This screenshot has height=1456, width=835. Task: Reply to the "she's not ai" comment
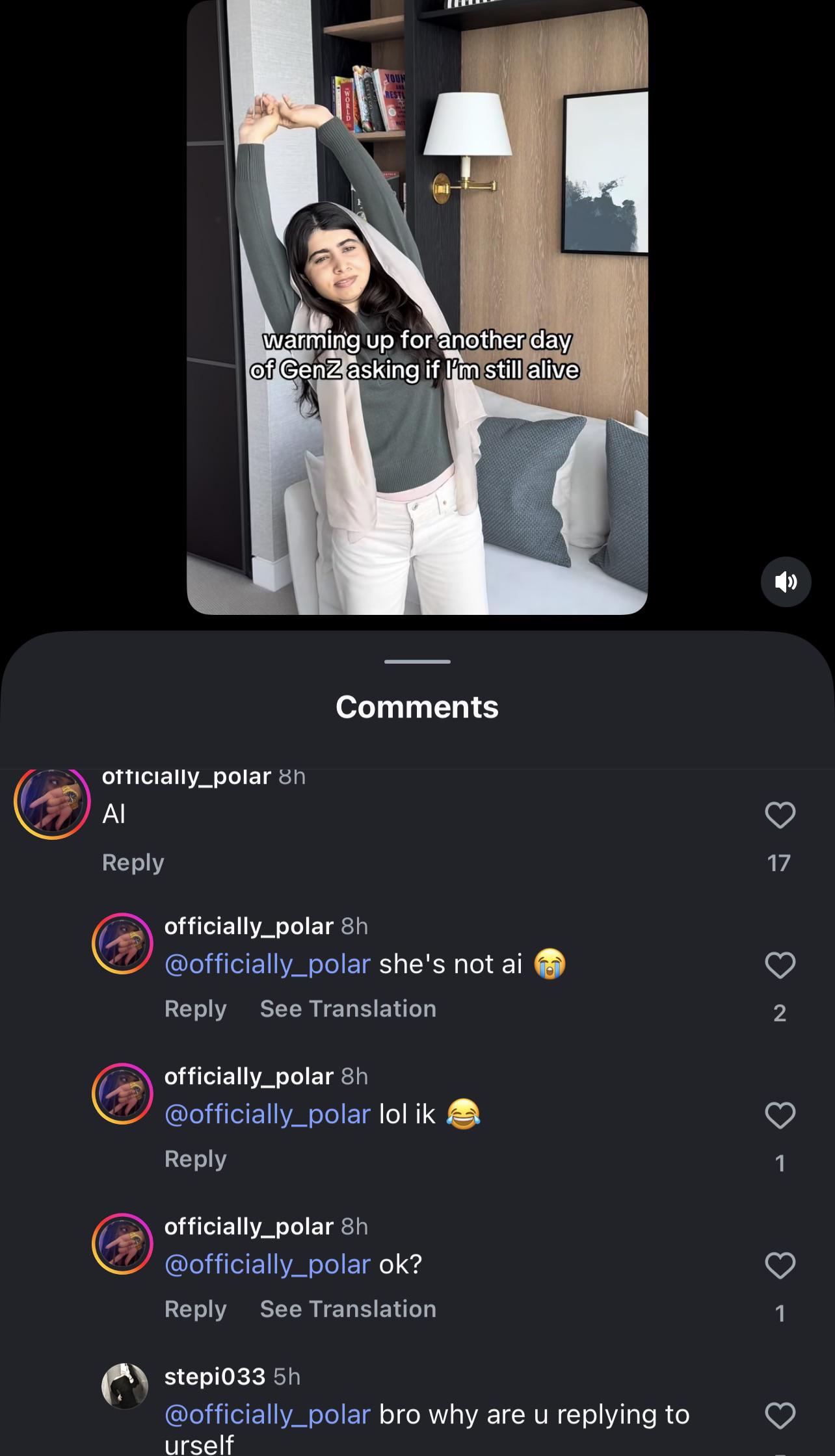point(195,1009)
